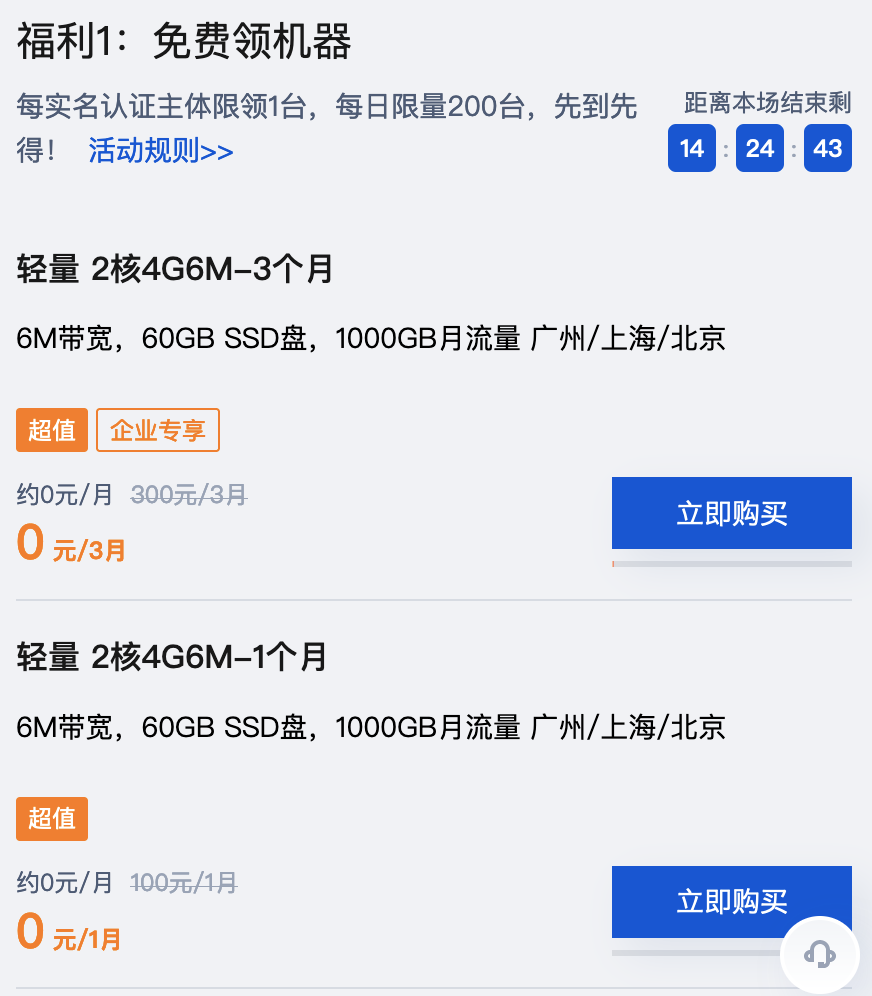Click the 超值 badge on the 1-month plan
The width and height of the screenshot is (872, 996).
point(51,818)
